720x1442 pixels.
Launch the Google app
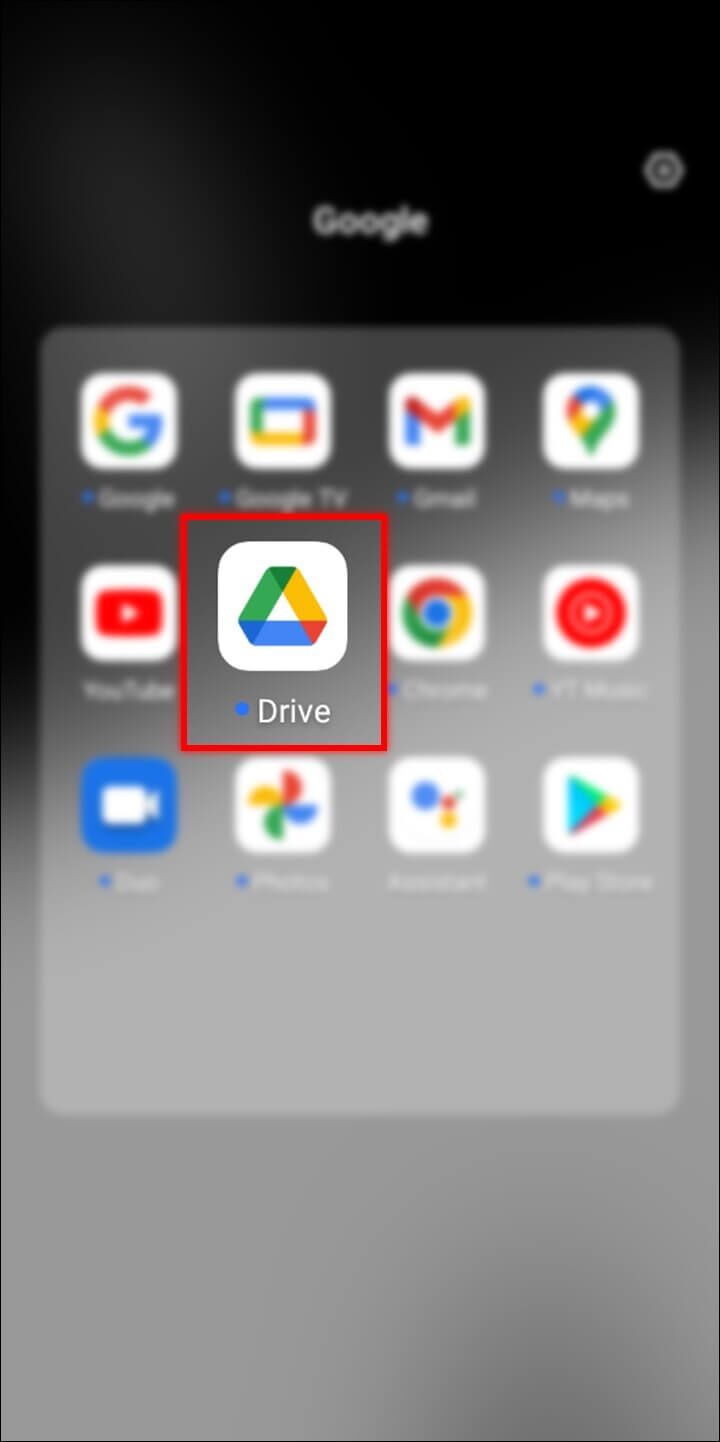click(129, 421)
